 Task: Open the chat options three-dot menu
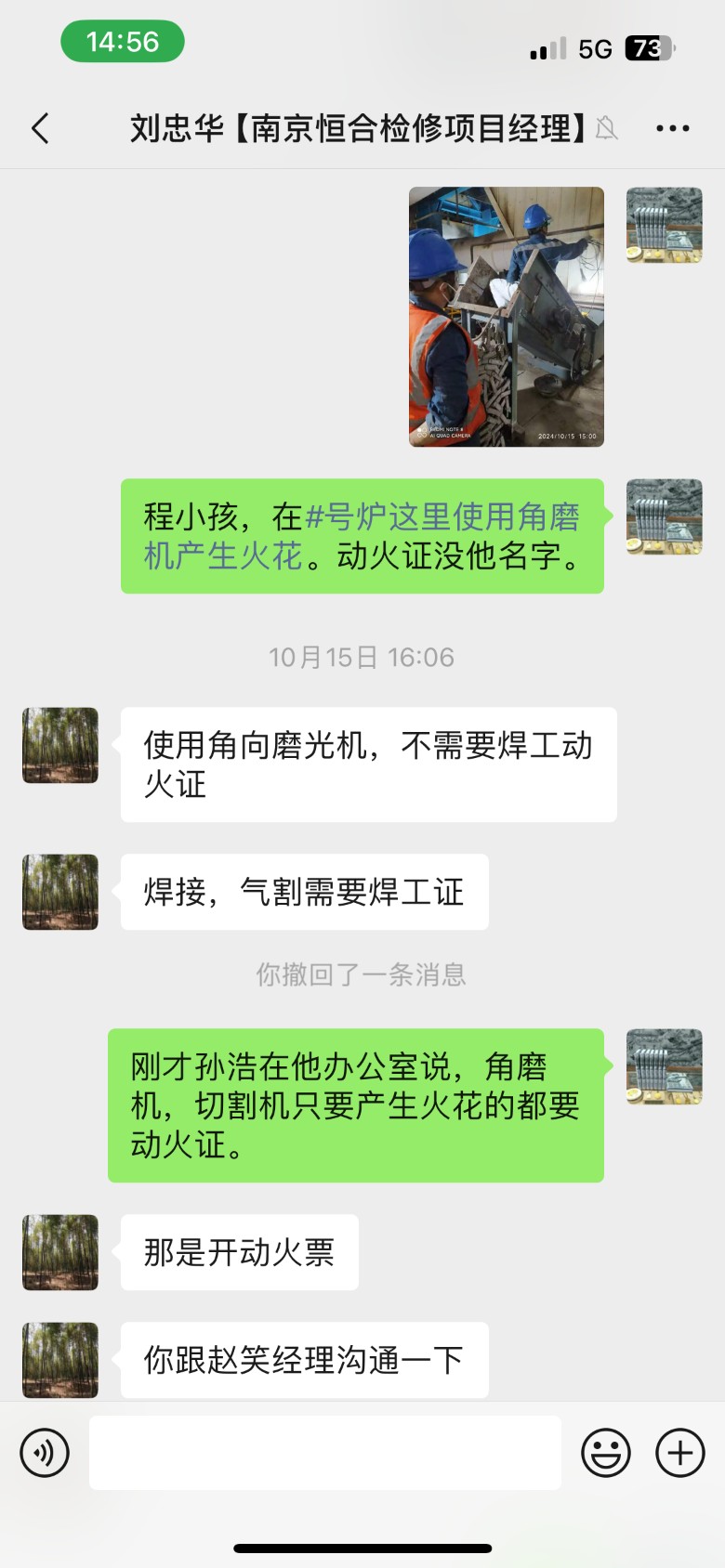(672, 128)
